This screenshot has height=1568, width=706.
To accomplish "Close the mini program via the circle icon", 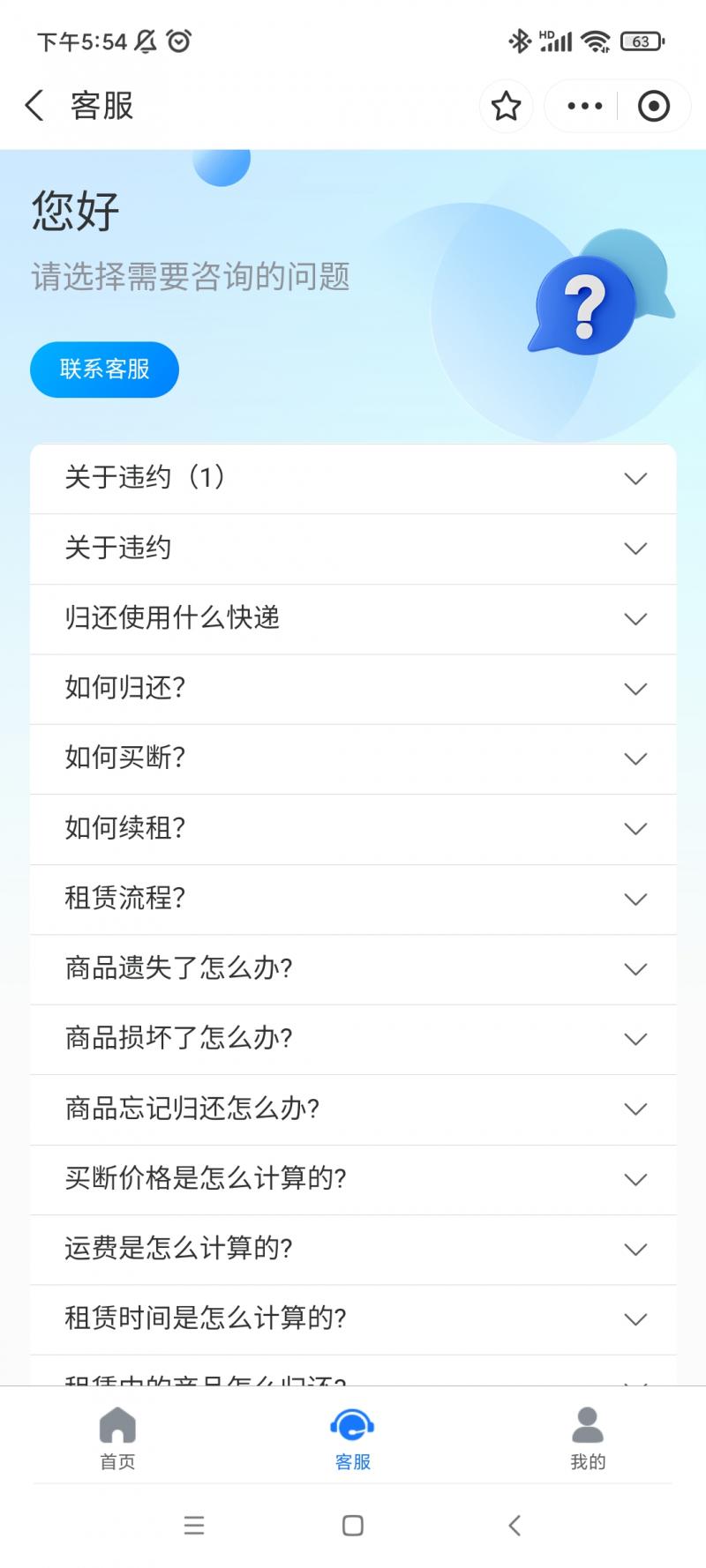I will click(653, 107).
